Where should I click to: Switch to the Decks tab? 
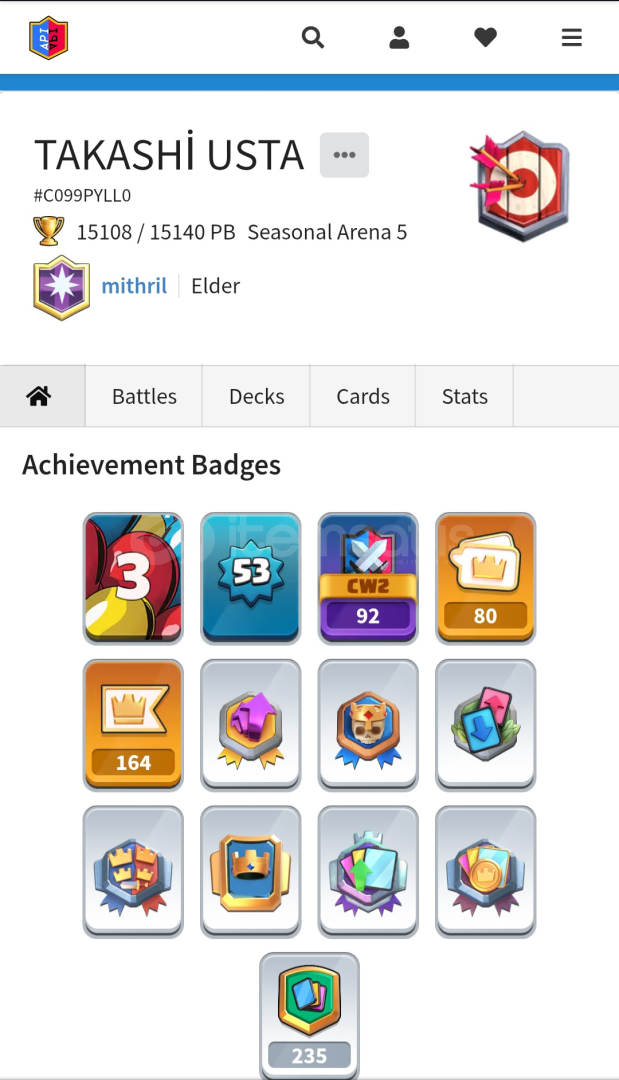tap(257, 397)
